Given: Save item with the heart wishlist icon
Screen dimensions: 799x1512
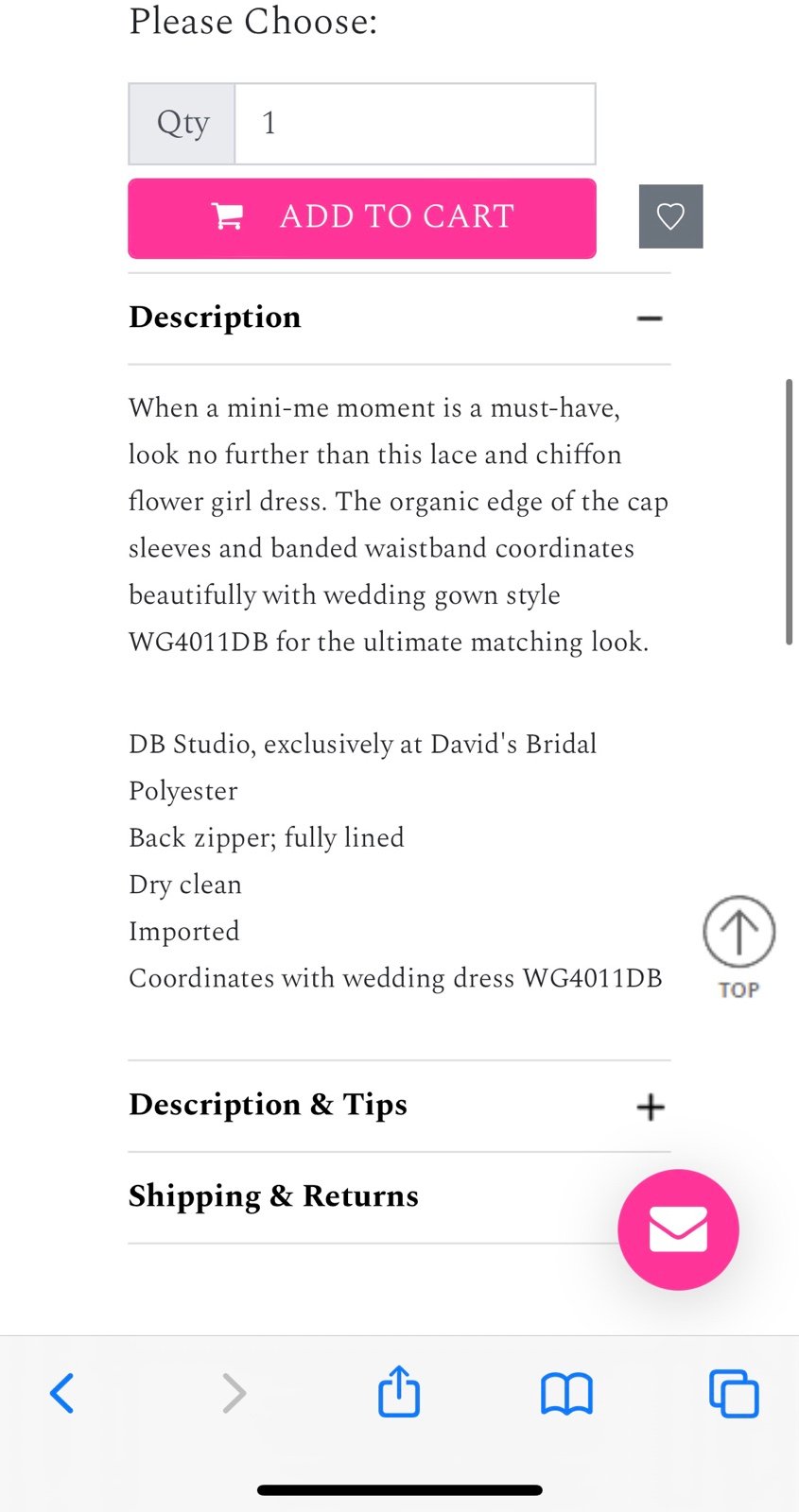Looking at the screenshot, I should (670, 216).
